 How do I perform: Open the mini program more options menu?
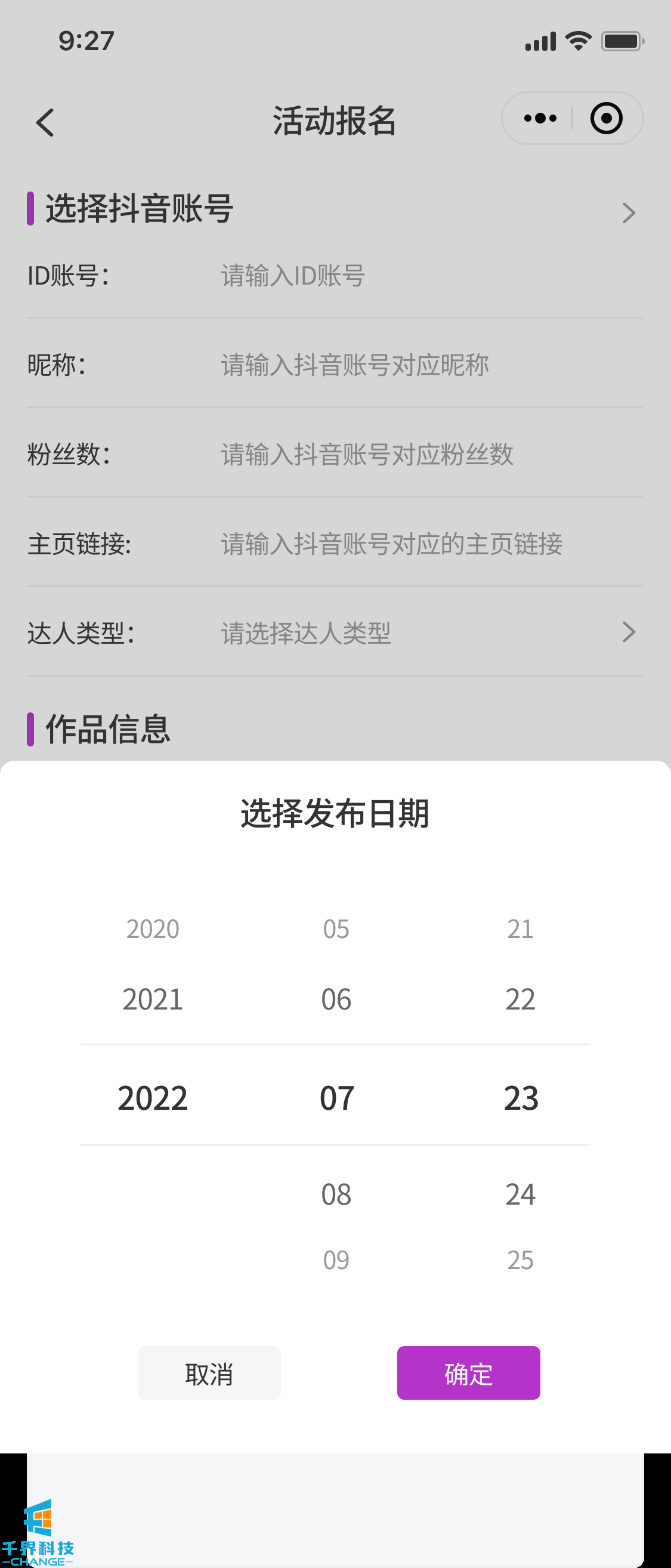click(x=540, y=118)
